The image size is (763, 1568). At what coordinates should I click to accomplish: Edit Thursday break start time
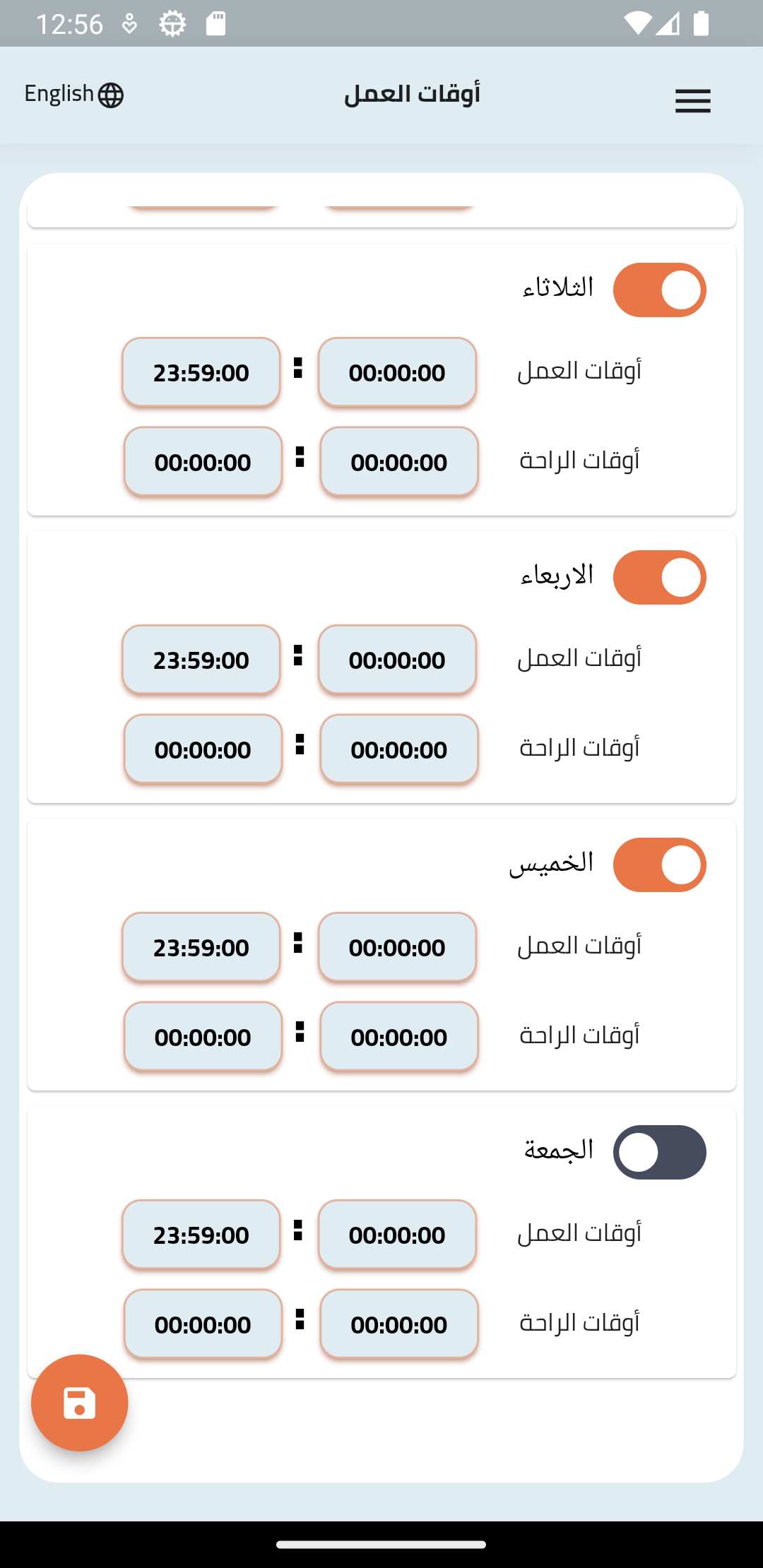click(399, 1037)
